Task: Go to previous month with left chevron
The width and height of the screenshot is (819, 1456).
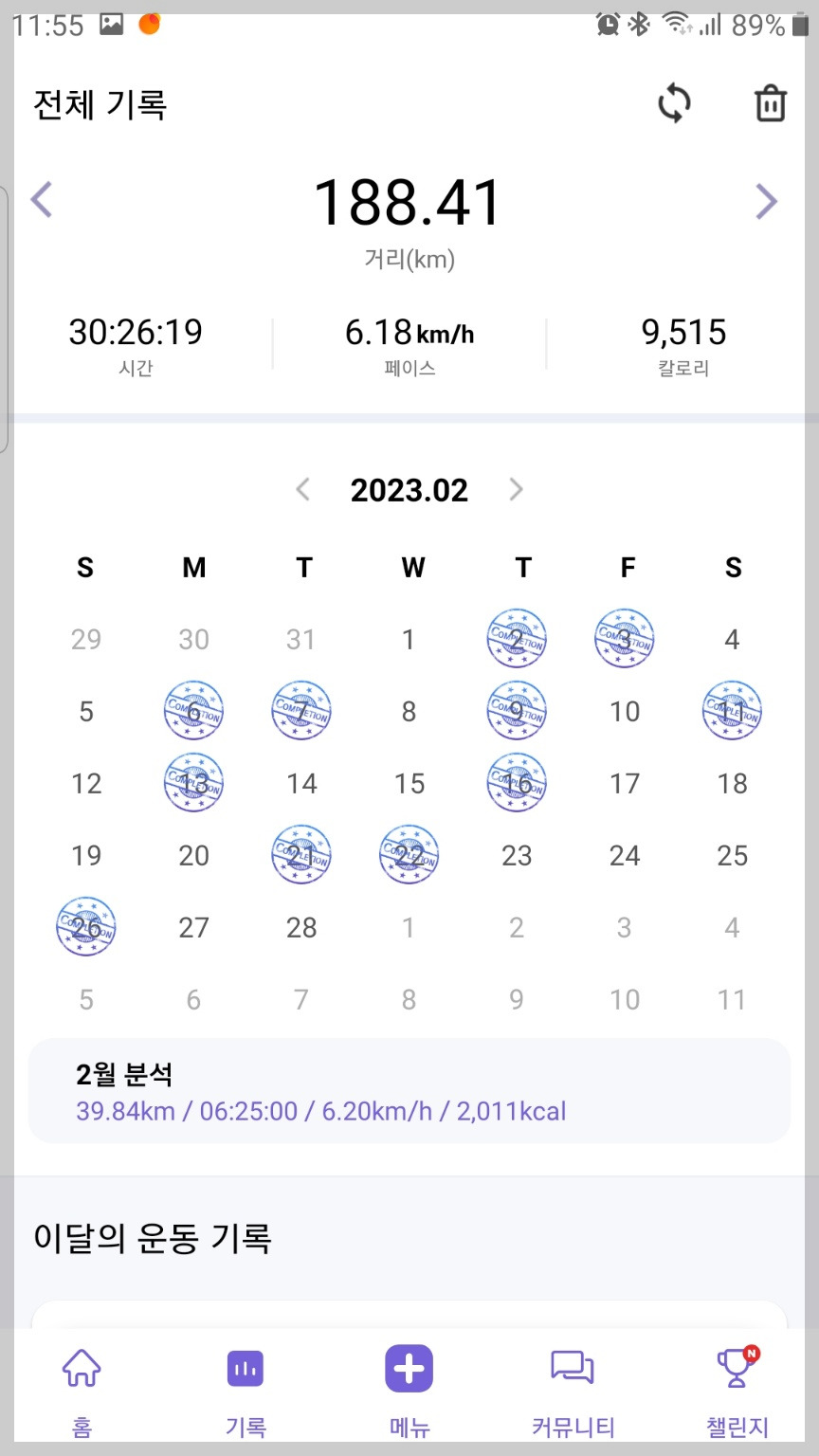Action: click(302, 490)
